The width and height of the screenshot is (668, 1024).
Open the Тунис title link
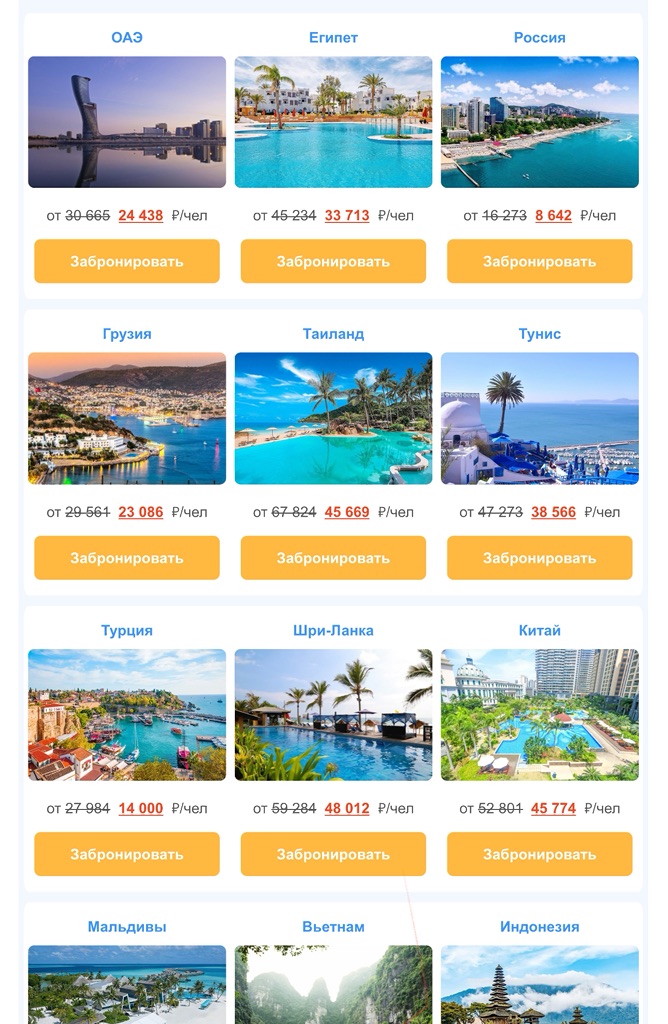(x=539, y=334)
